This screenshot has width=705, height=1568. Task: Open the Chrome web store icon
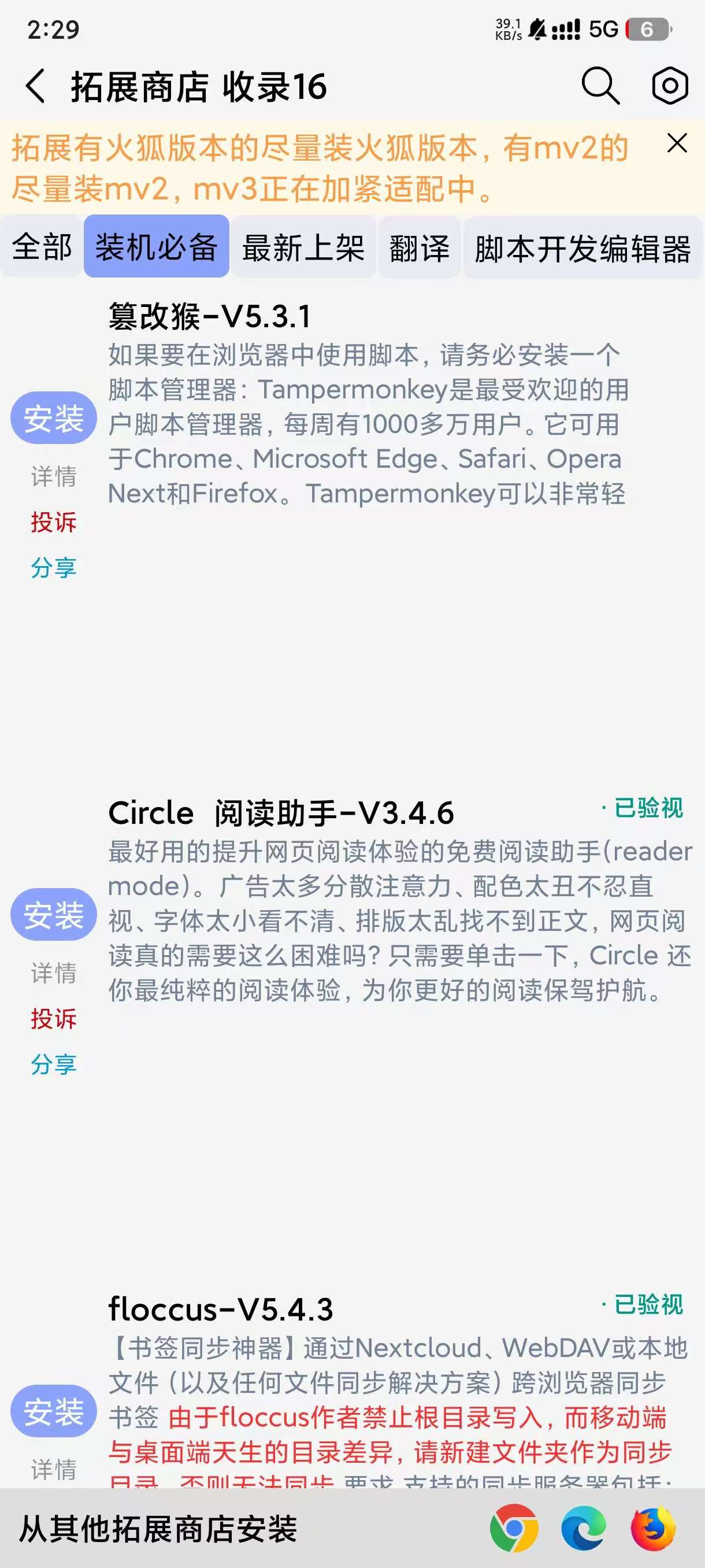(x=513, y=1528)
